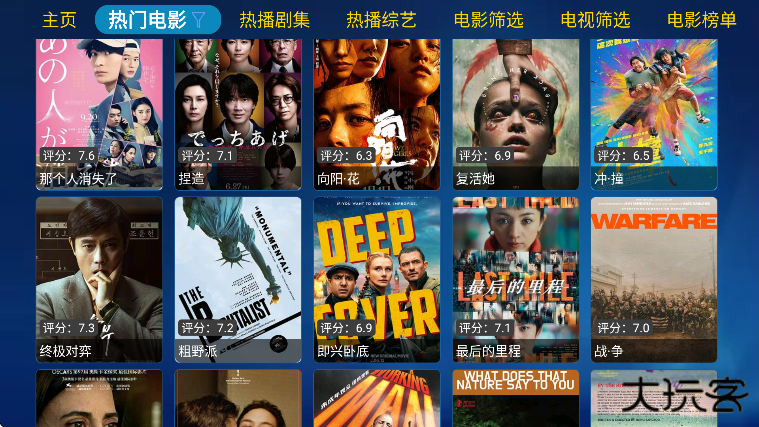Select the 电影筛选 tab

[488, 20]
